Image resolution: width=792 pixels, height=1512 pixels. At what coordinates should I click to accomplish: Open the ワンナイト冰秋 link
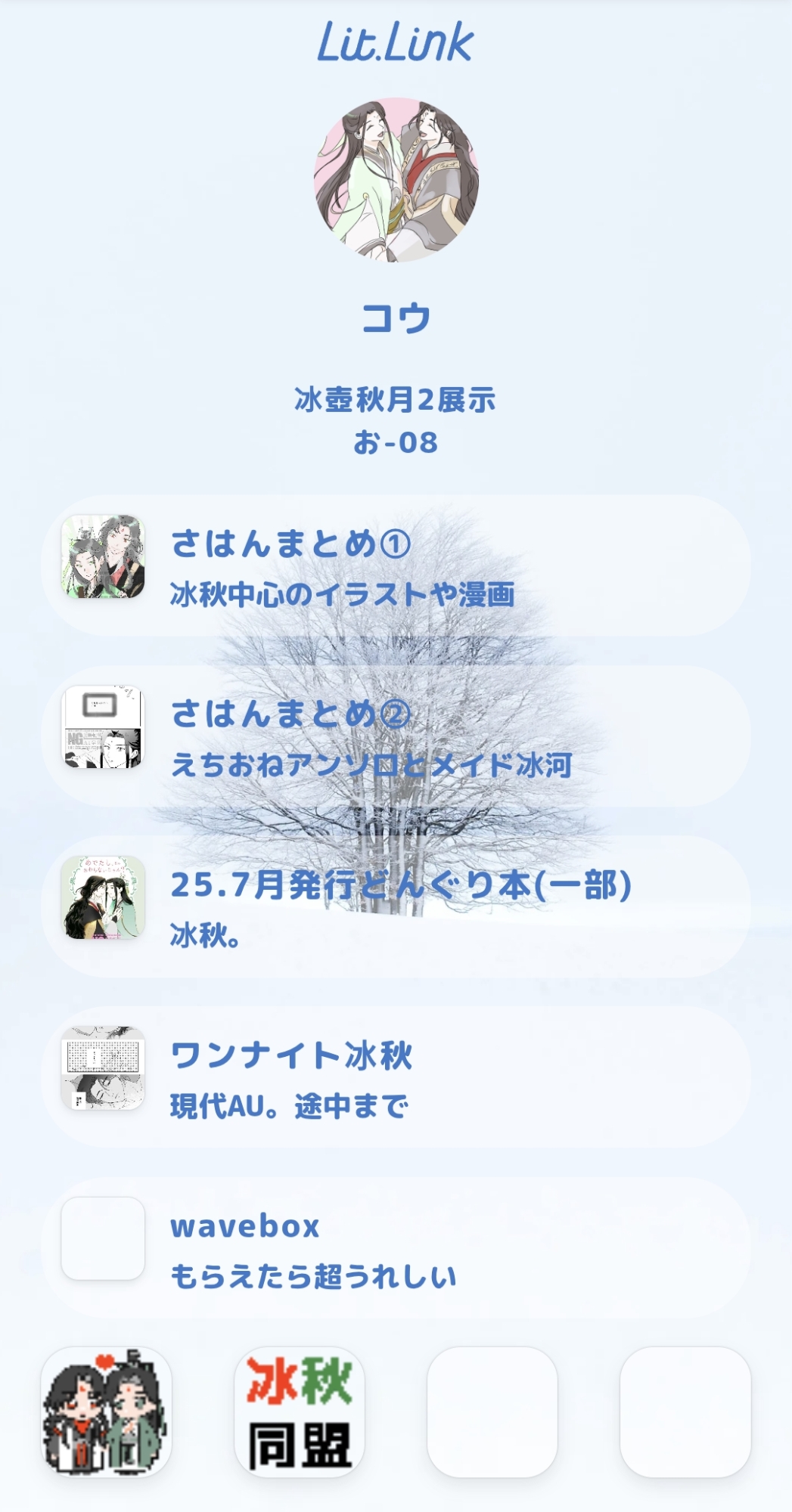click(x=396, y=1077)
